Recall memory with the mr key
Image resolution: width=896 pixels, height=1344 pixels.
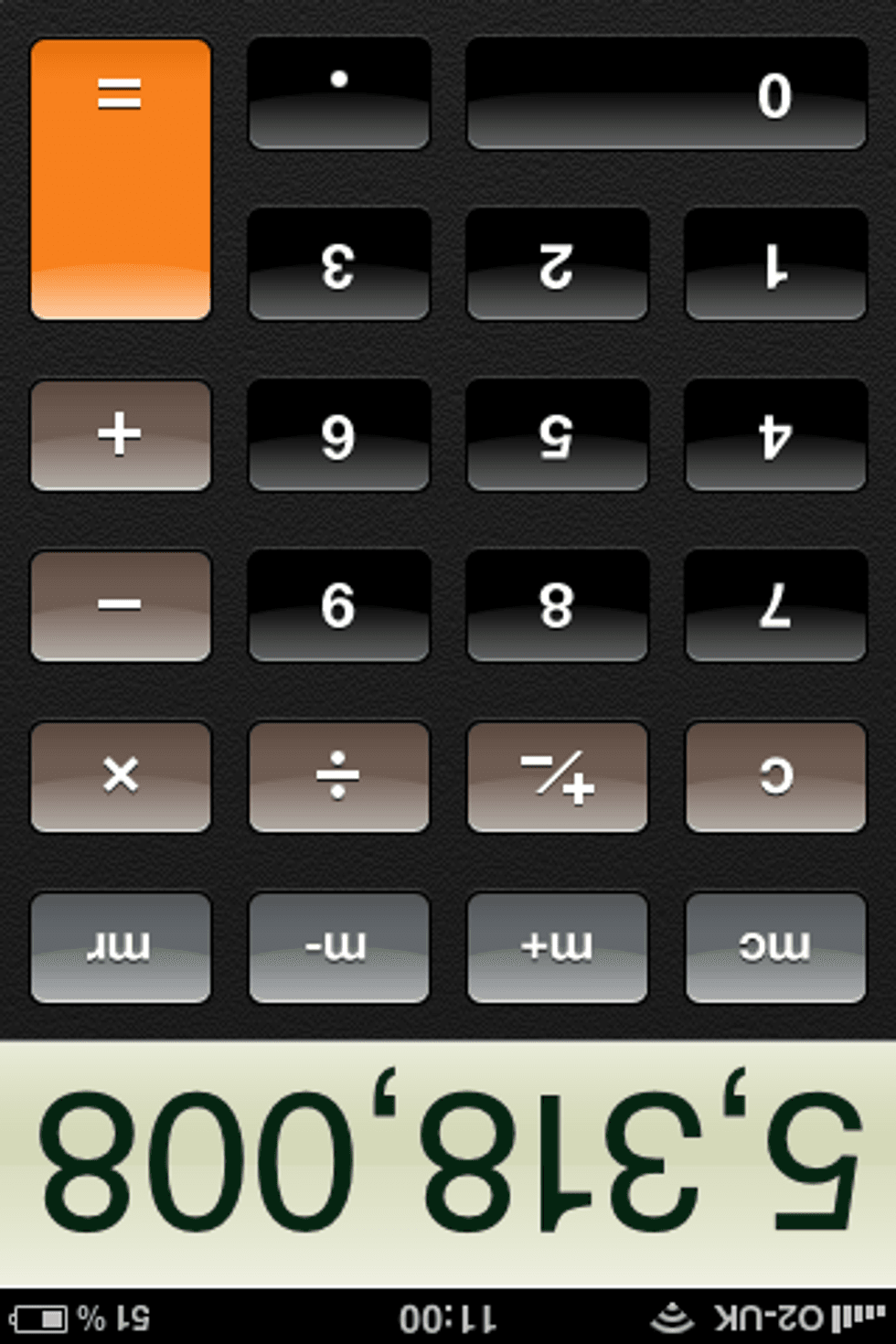pos(121,947)
